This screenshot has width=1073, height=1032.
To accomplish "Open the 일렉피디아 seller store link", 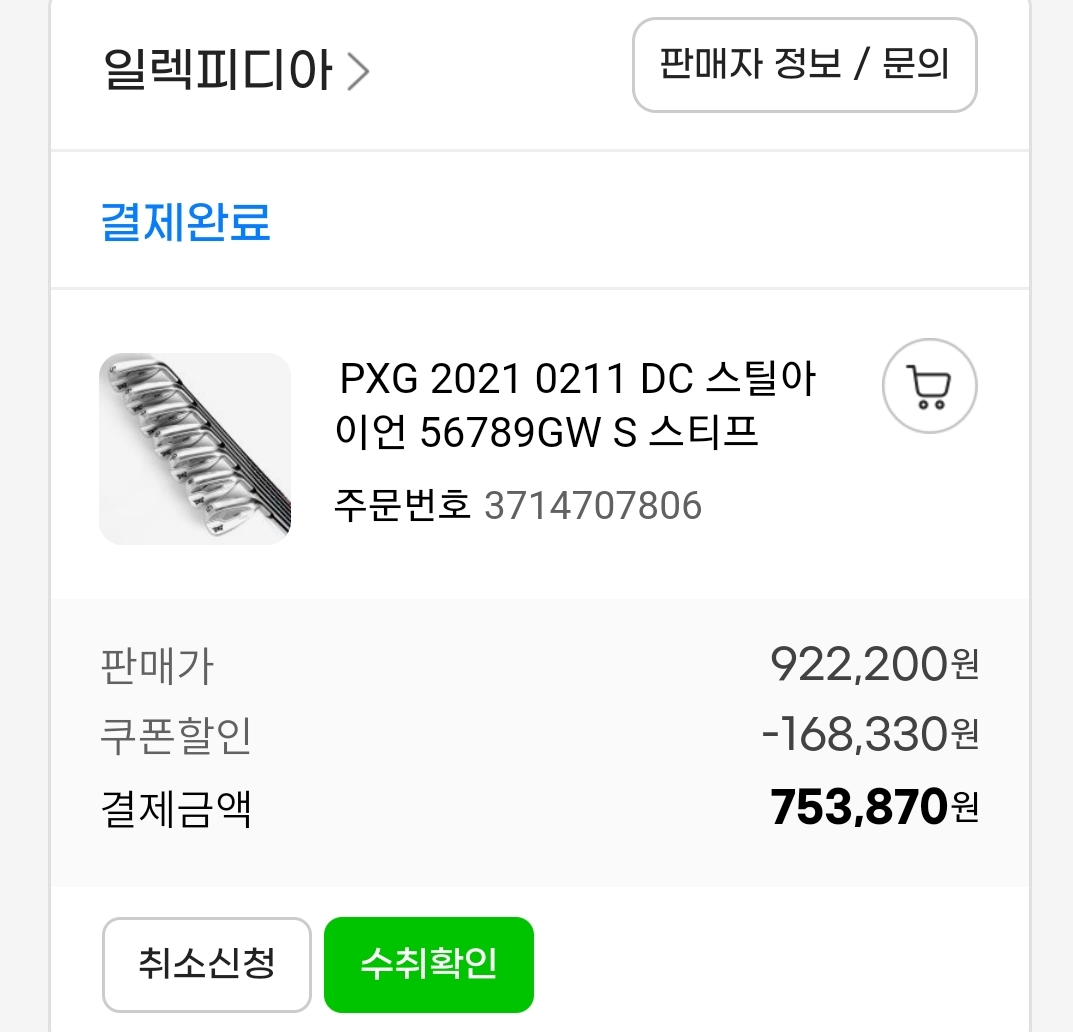I will coord(236,72).
